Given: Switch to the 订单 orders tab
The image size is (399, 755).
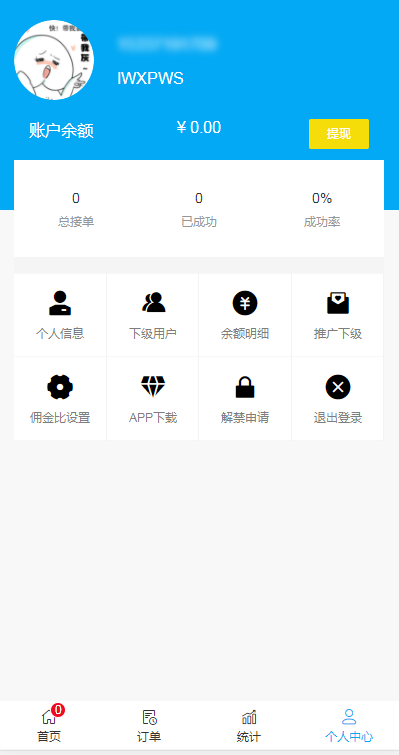Looking at the screenshot, I should coord(149,725).
